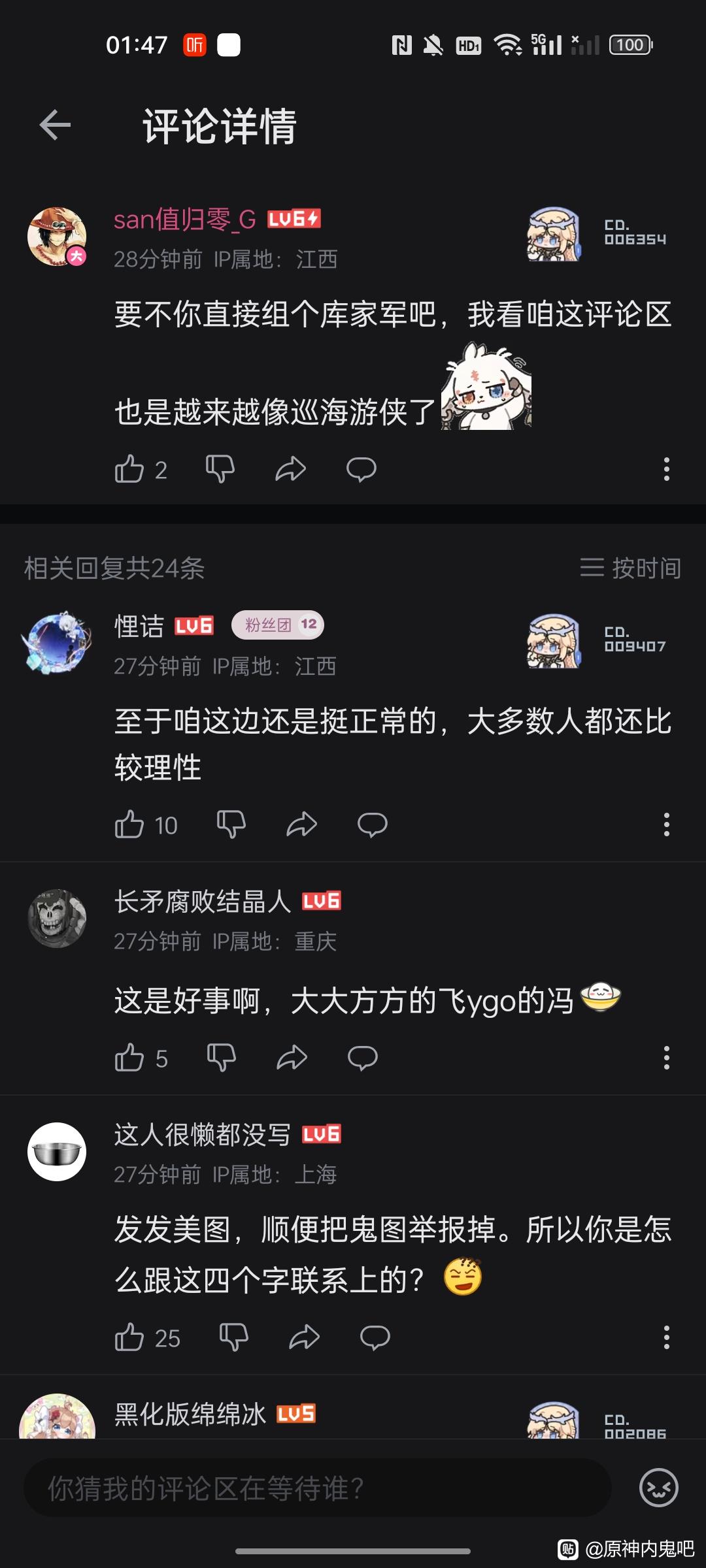This screenshot has width=706, height=1568.
Task: Share 悝诘's reply
Action: [x=301, y=825]
